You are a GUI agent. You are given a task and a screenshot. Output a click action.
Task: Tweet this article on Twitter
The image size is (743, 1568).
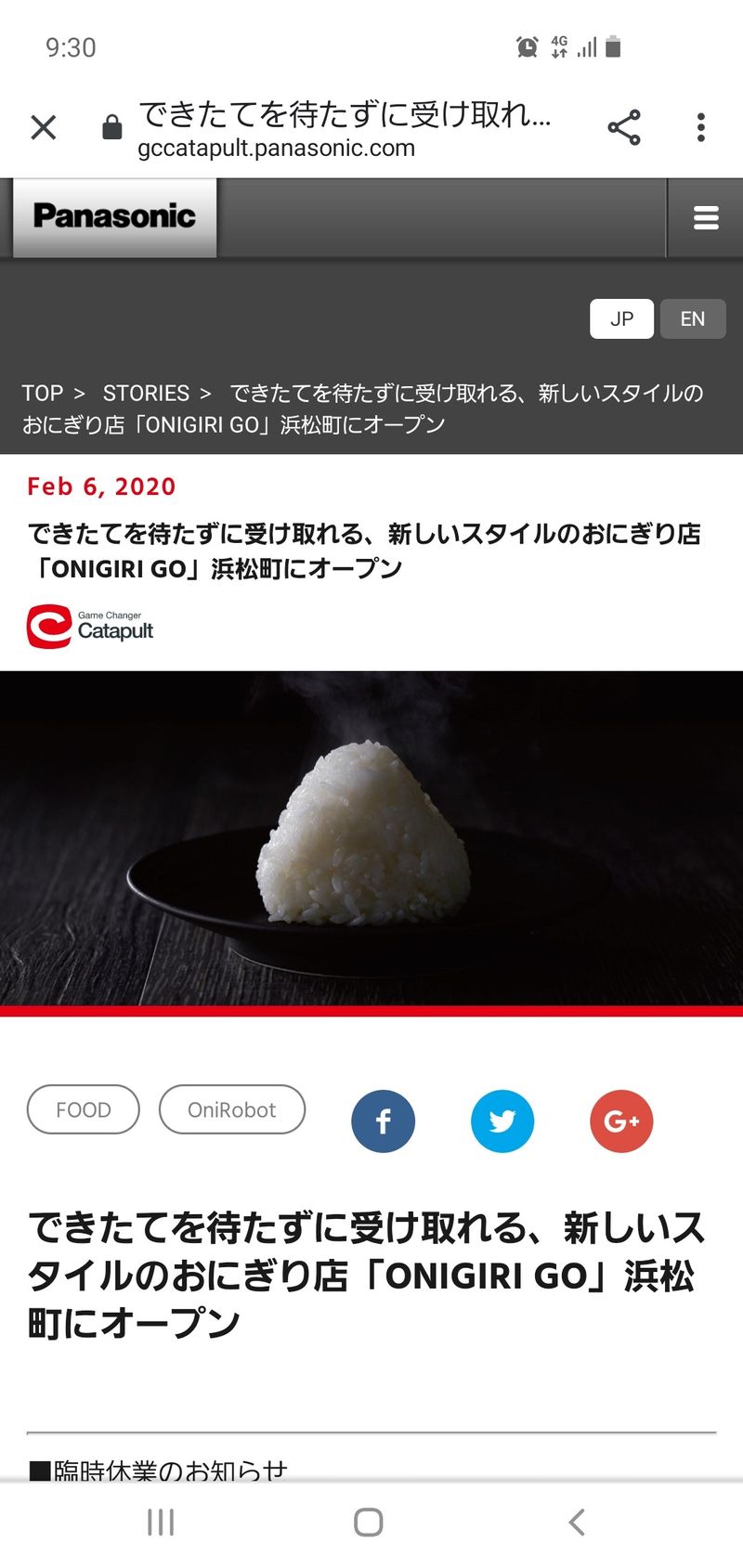point(502,1121)
